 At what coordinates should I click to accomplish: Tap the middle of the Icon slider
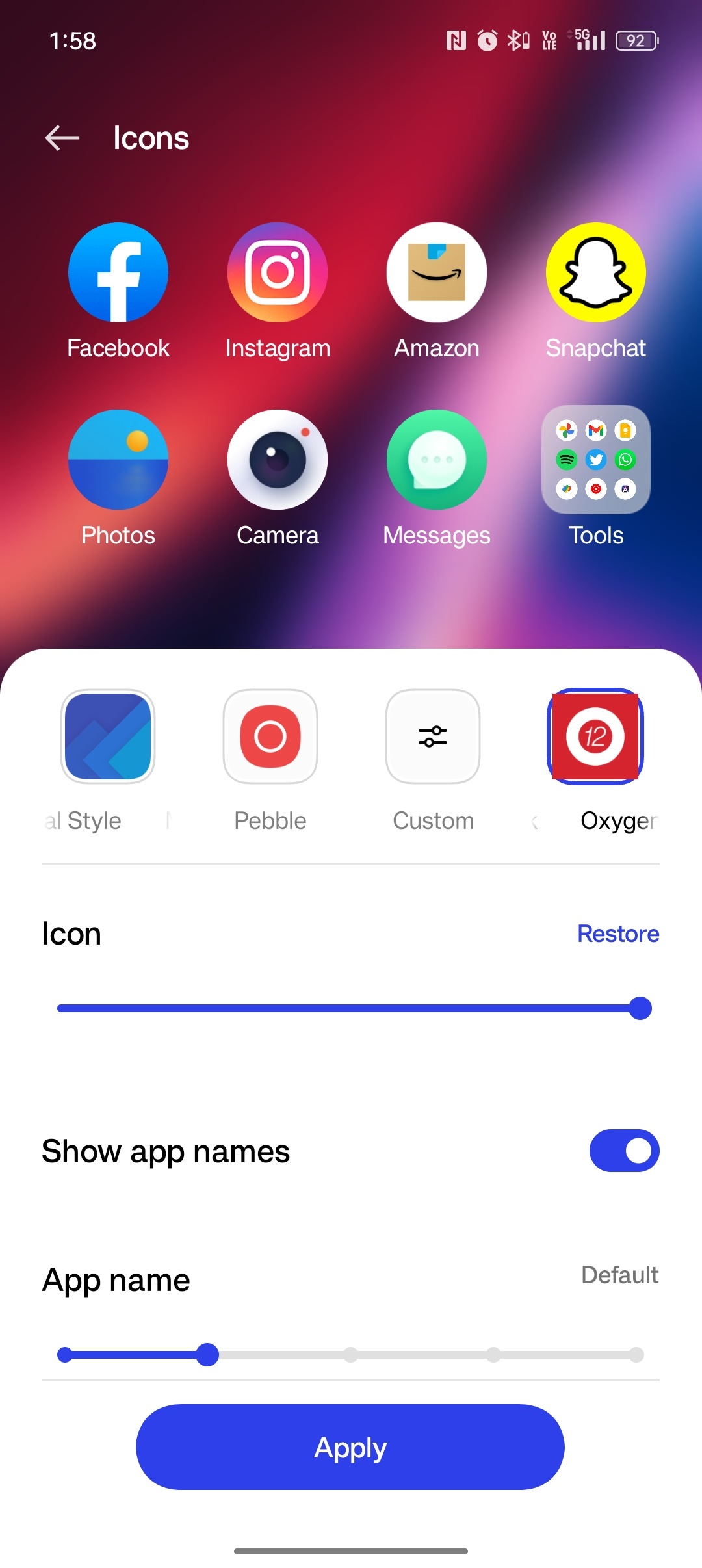351,1008
